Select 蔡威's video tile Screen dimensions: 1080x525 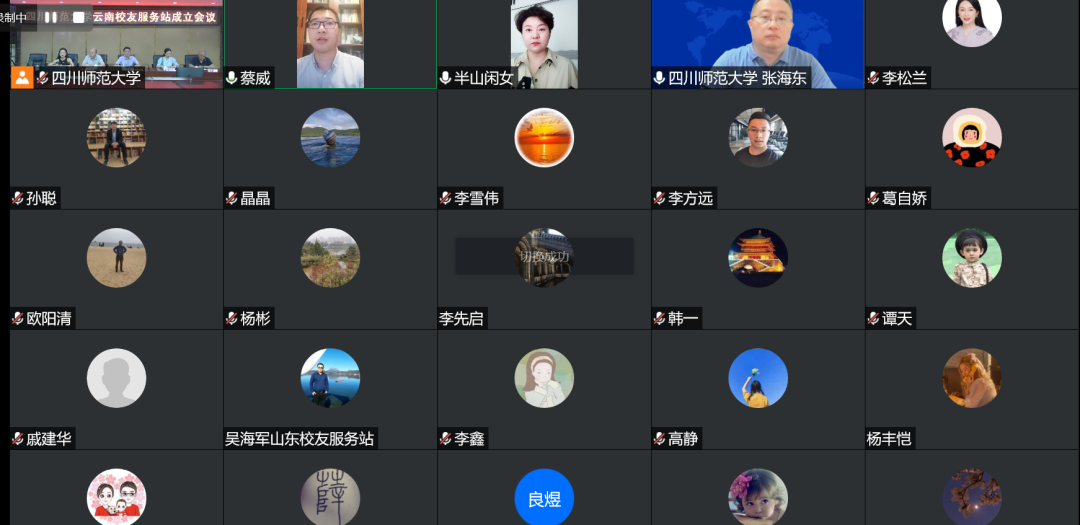click(x=330, y=44)
